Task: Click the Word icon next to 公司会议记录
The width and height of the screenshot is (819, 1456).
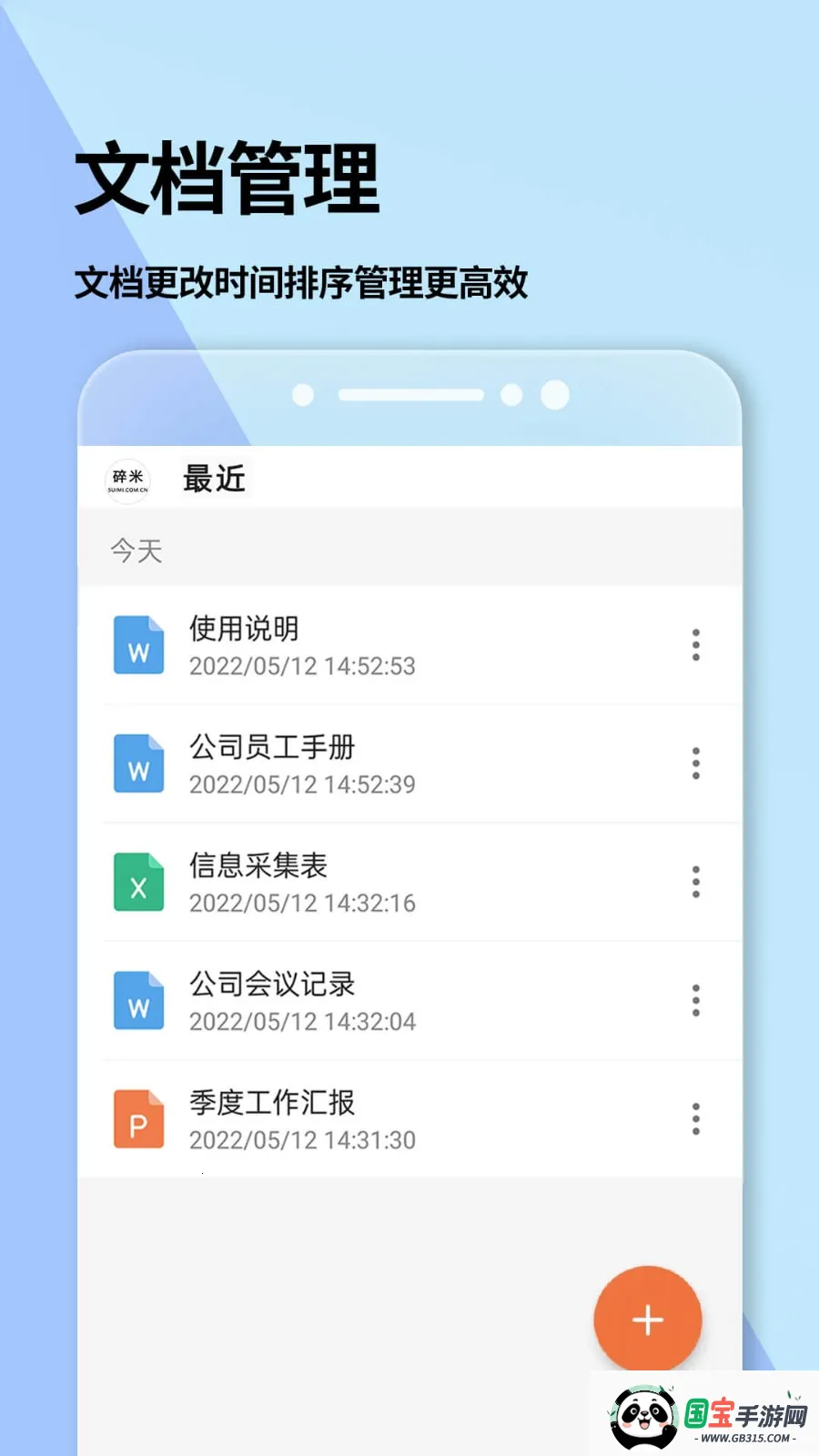Action: click(138, 1001)
